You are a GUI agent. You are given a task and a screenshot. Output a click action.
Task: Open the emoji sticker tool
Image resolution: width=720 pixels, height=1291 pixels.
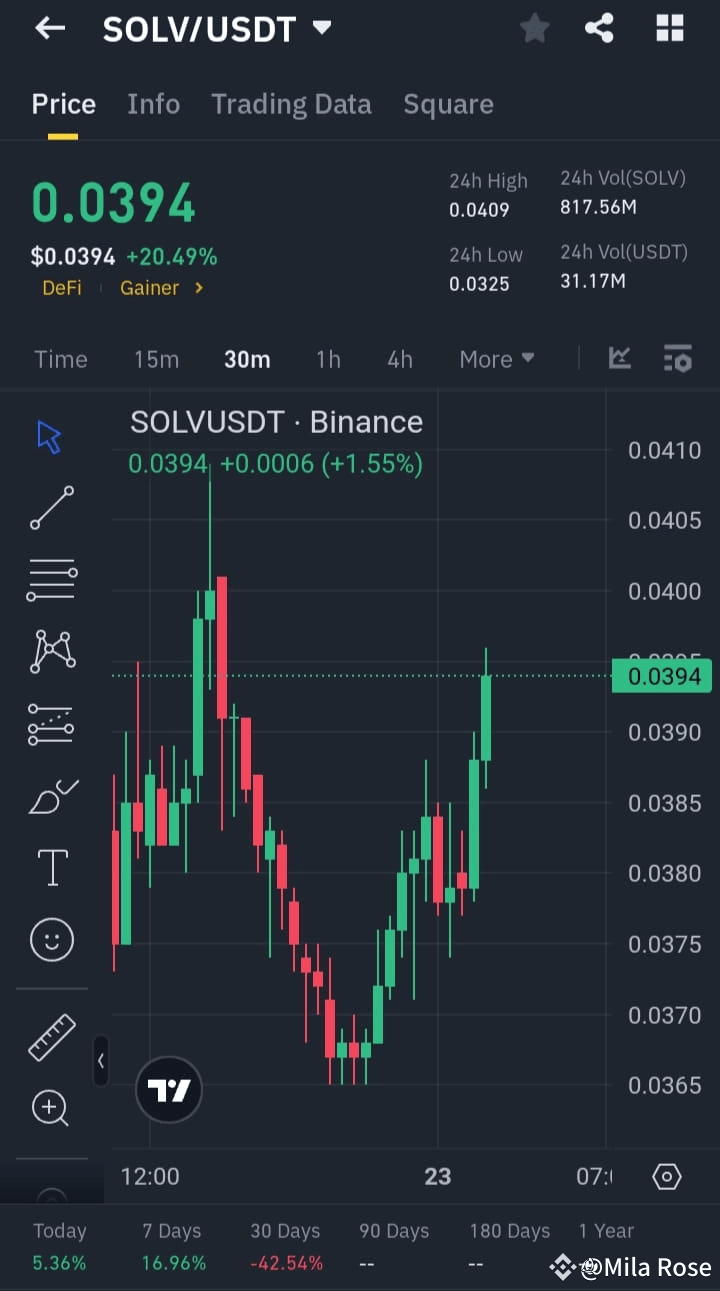point(51,939)
